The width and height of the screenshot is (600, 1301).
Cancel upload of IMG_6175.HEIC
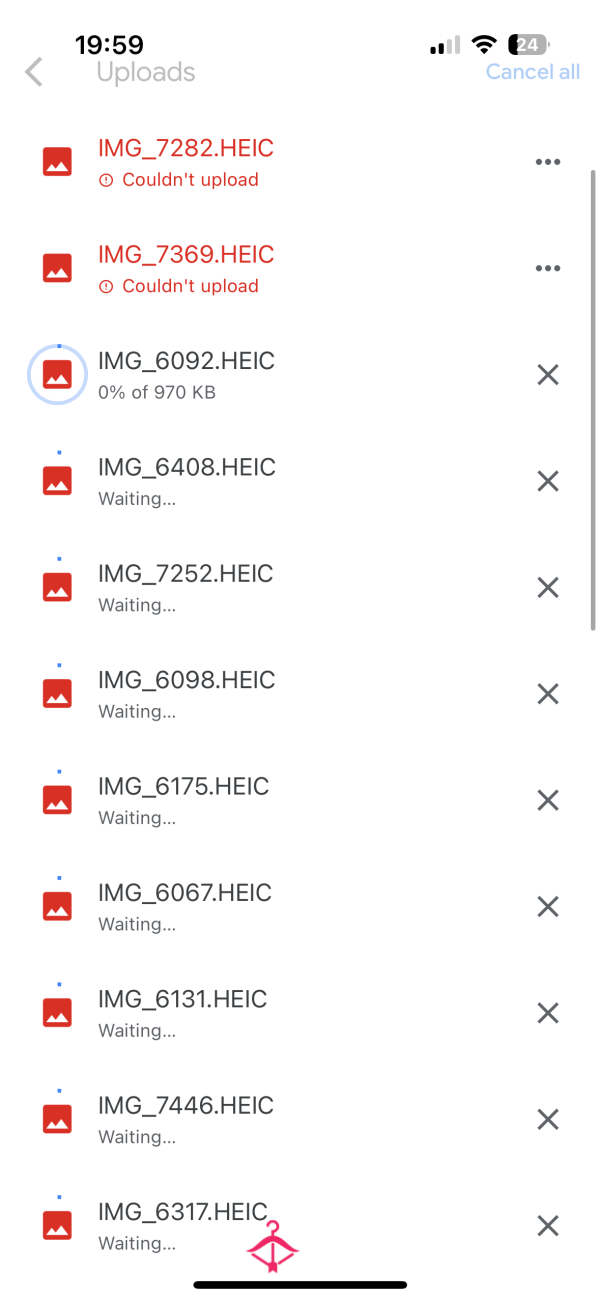click(548, 800)
